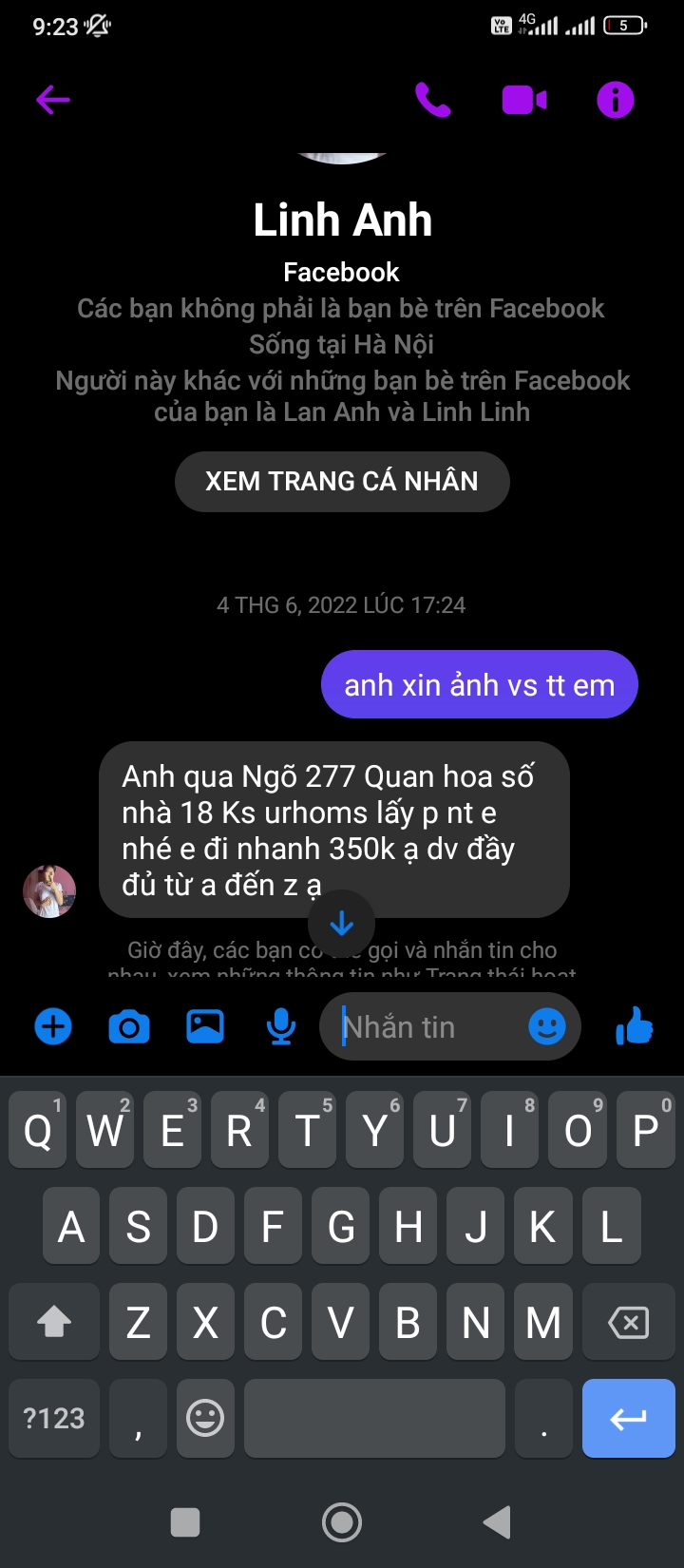This screenshot has height=1568, width=684.
Task: Open more actions with the plus icon
Action: (53, 1027)
